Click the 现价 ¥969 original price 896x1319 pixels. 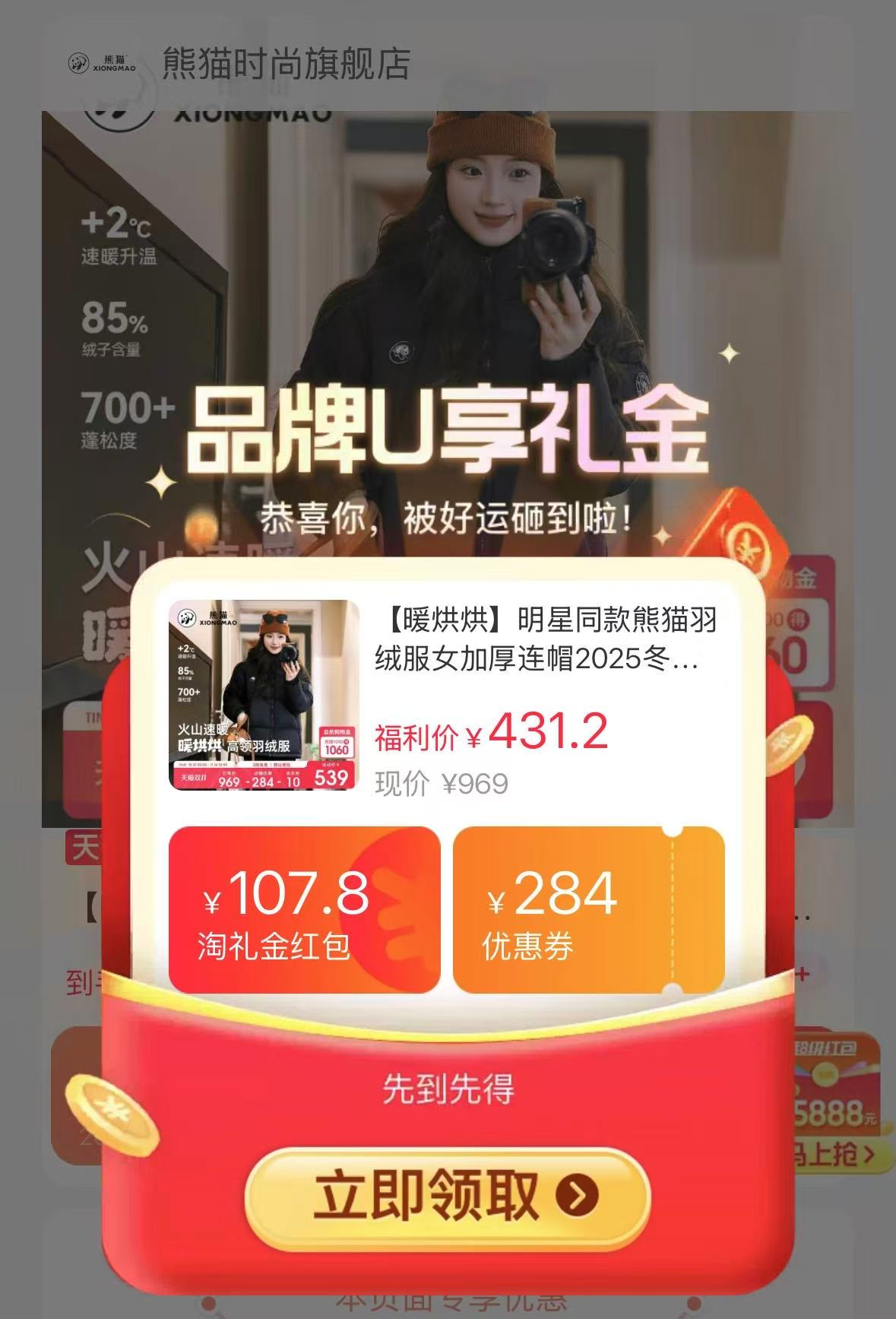(x=441, y=783)
